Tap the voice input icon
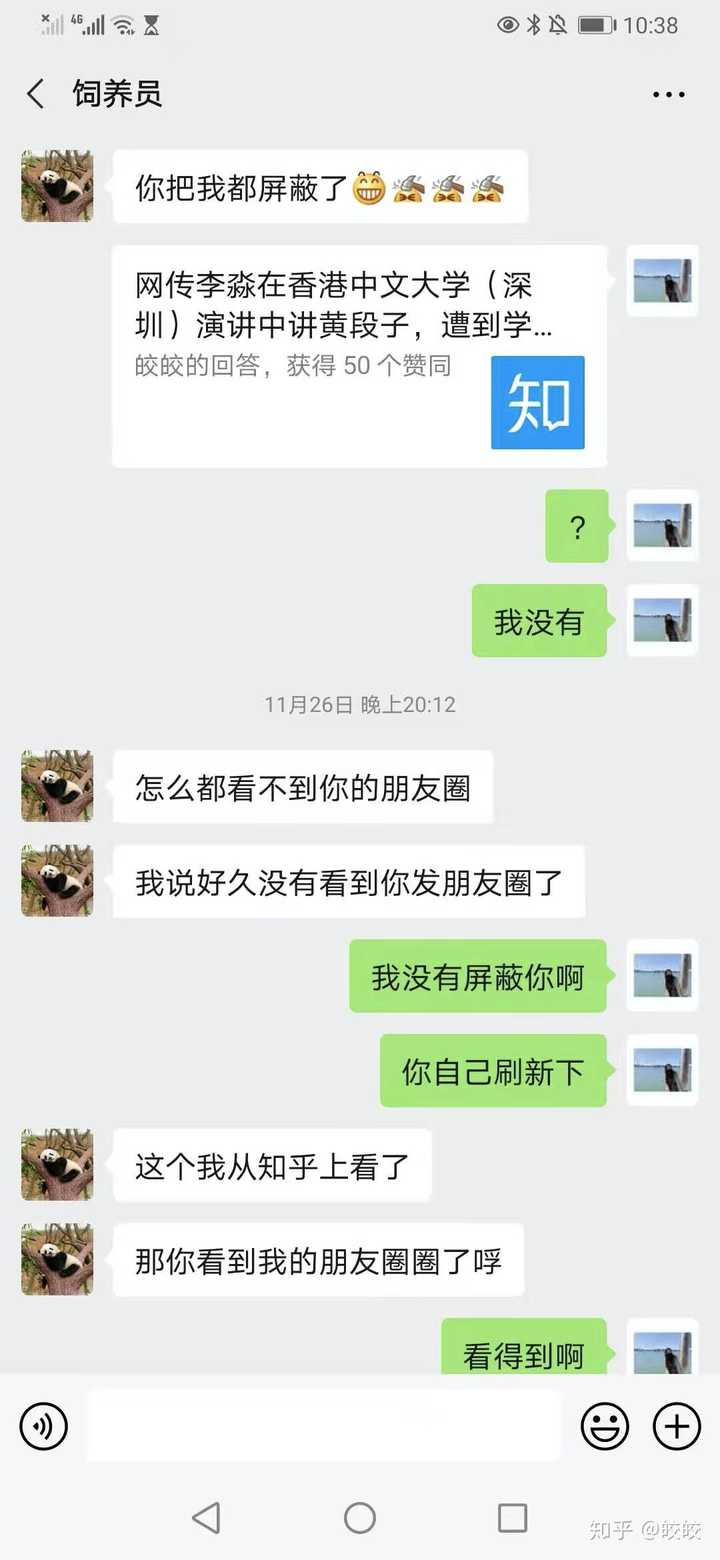 point(43,1427)
